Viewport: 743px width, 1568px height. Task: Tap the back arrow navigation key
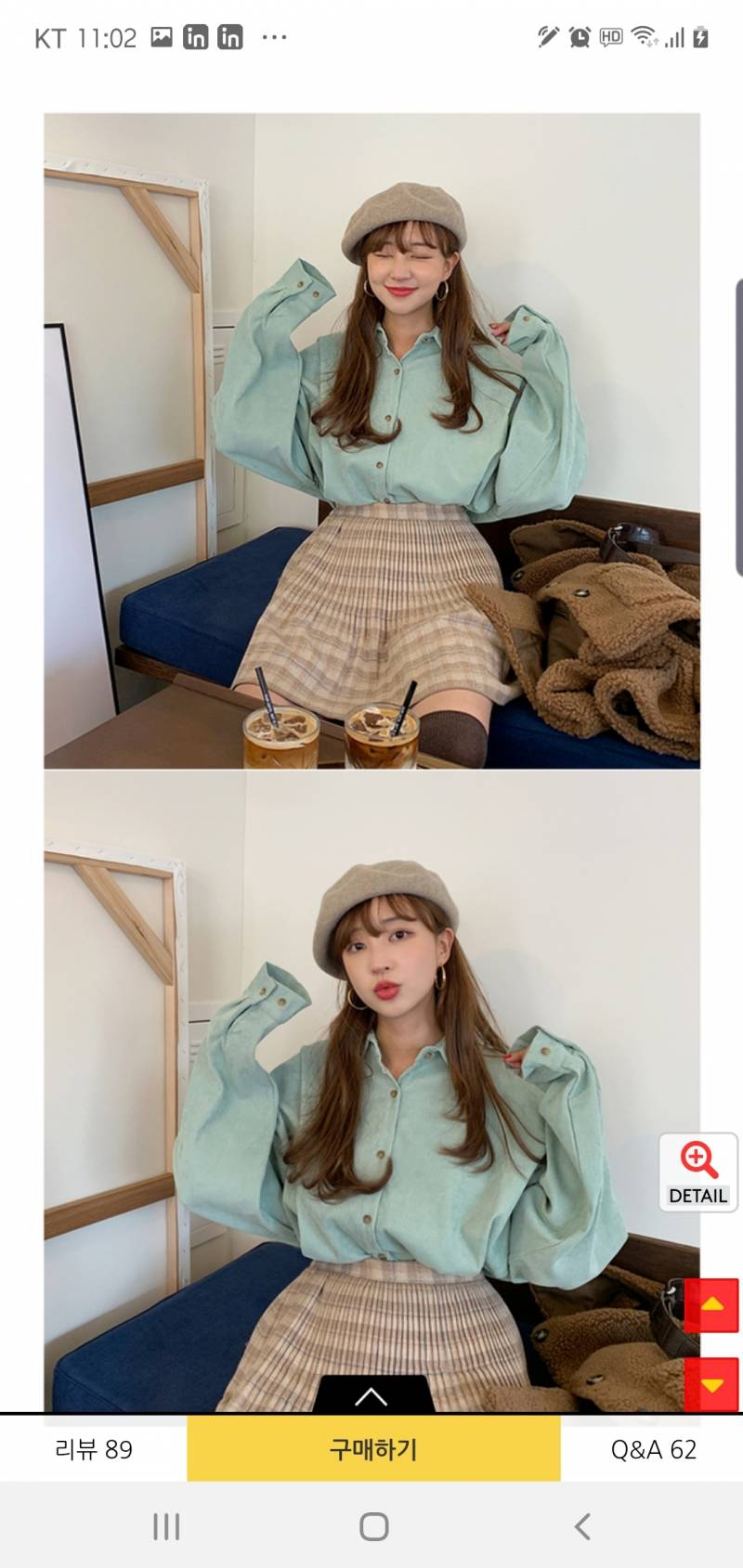pos(580,1524)
